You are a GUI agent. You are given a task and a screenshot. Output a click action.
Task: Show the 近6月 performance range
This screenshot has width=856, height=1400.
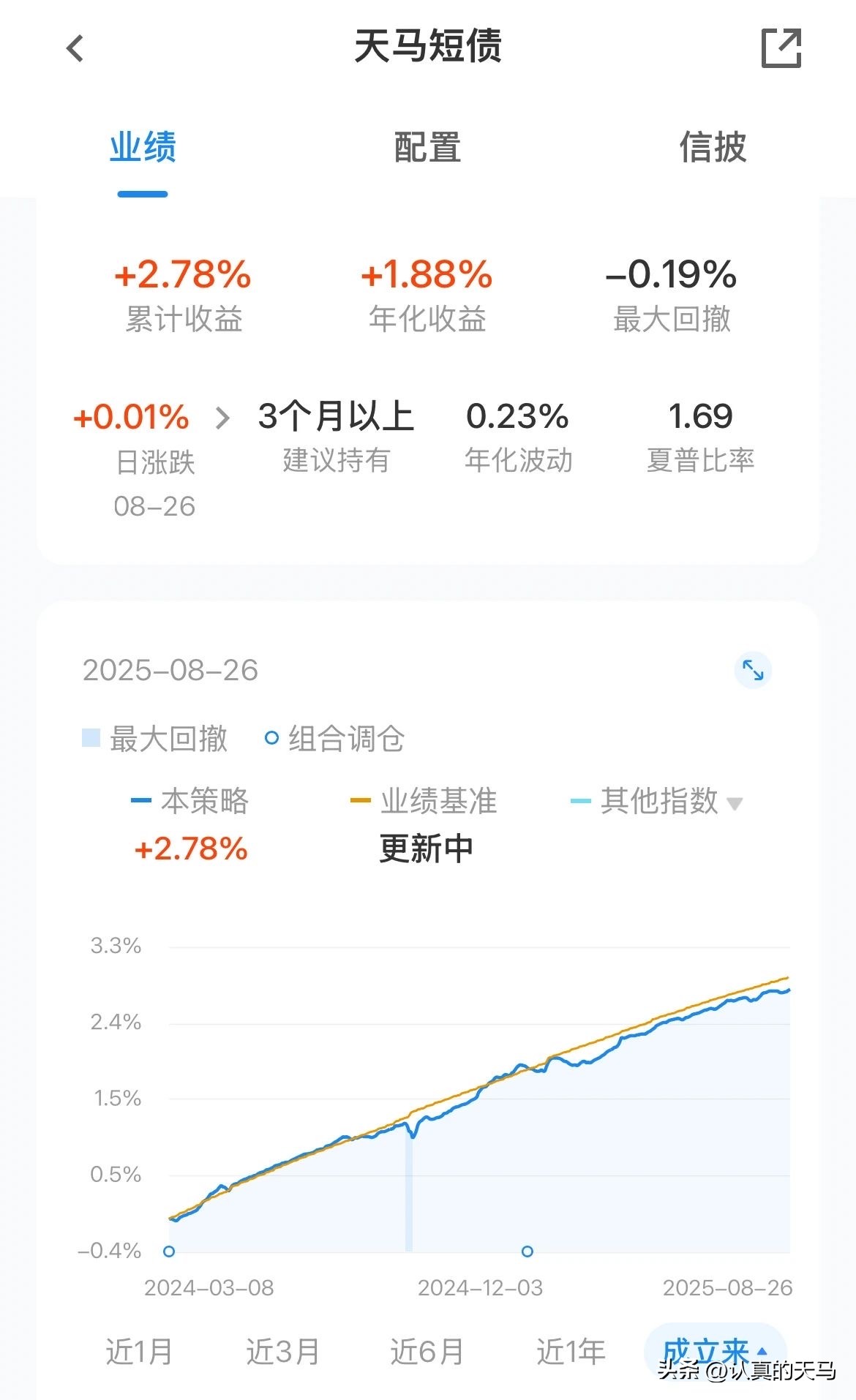pos(427,1352)
